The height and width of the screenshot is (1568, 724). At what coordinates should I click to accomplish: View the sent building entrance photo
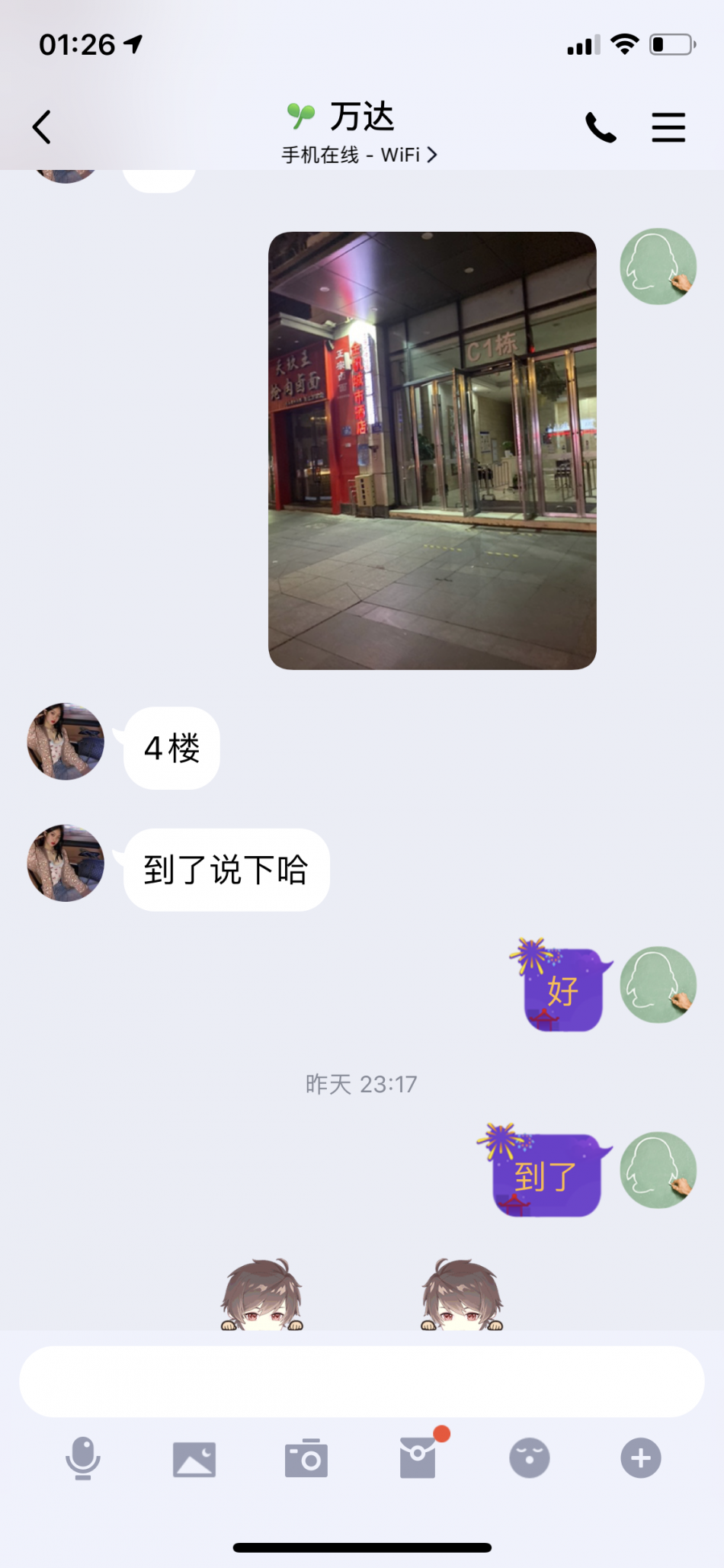[x=432, y=451]
